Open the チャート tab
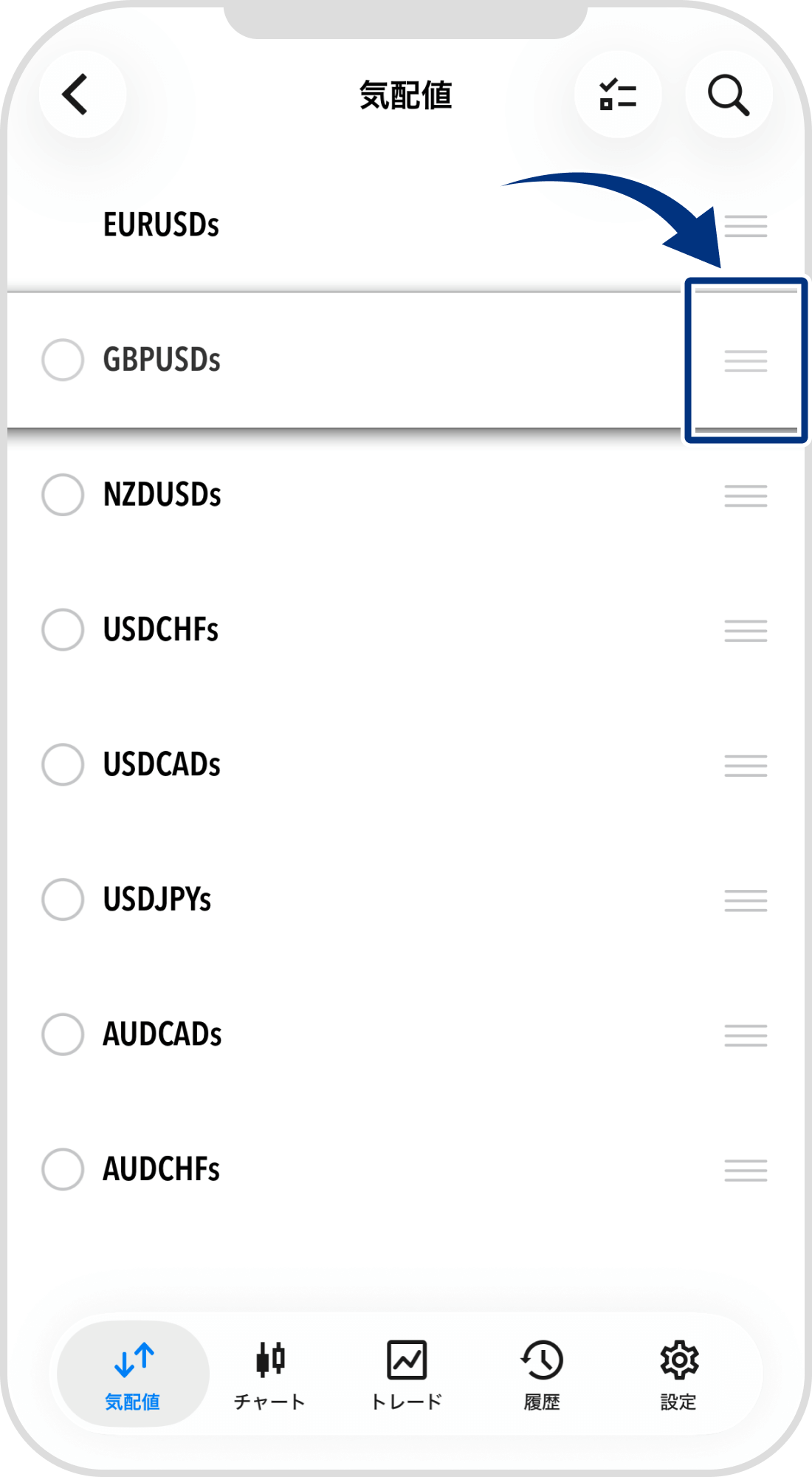This screenshot has height=1477, width=812. tap(269, 1374)
